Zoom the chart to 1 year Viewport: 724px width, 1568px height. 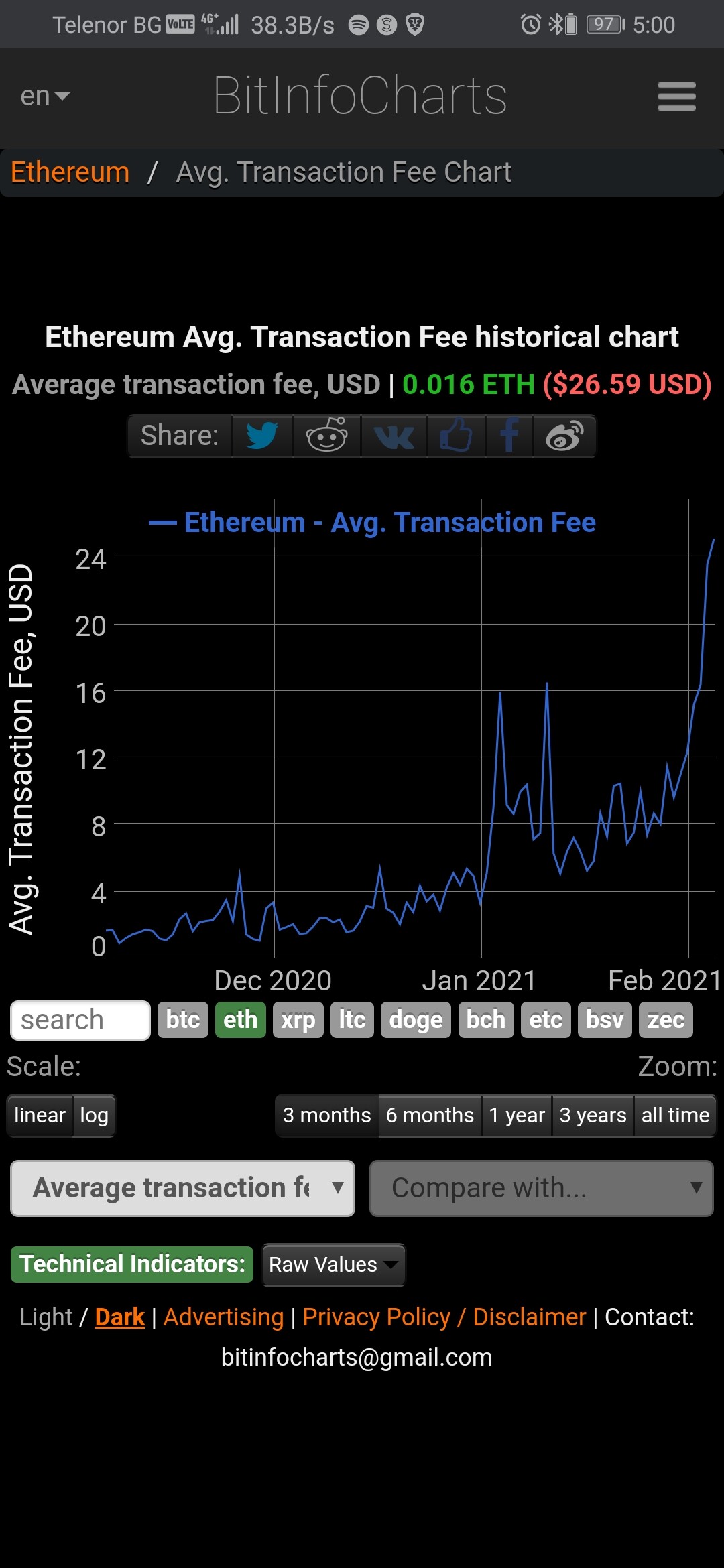coord(517,1116)
